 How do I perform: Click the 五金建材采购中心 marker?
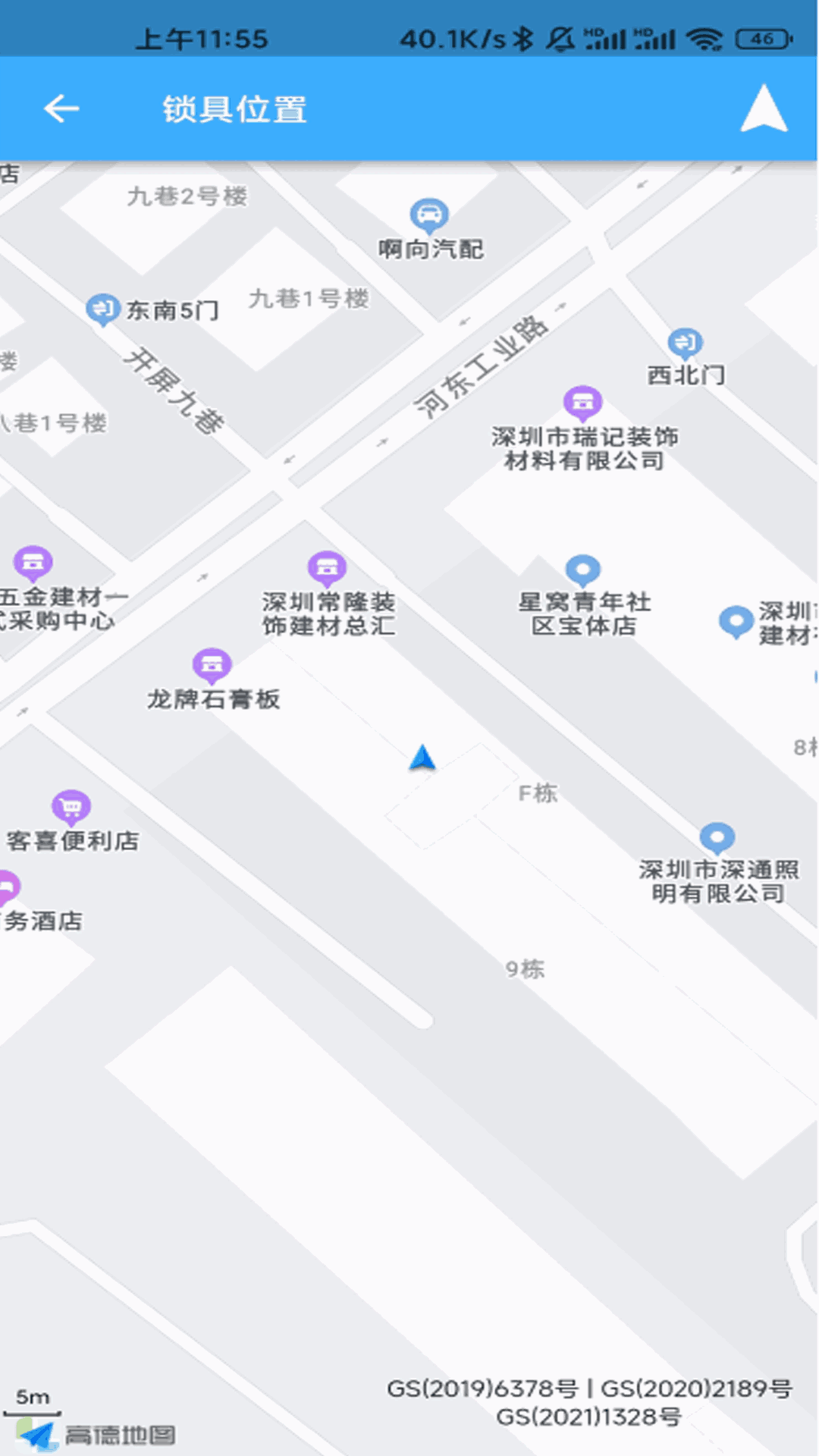[33, 563]
